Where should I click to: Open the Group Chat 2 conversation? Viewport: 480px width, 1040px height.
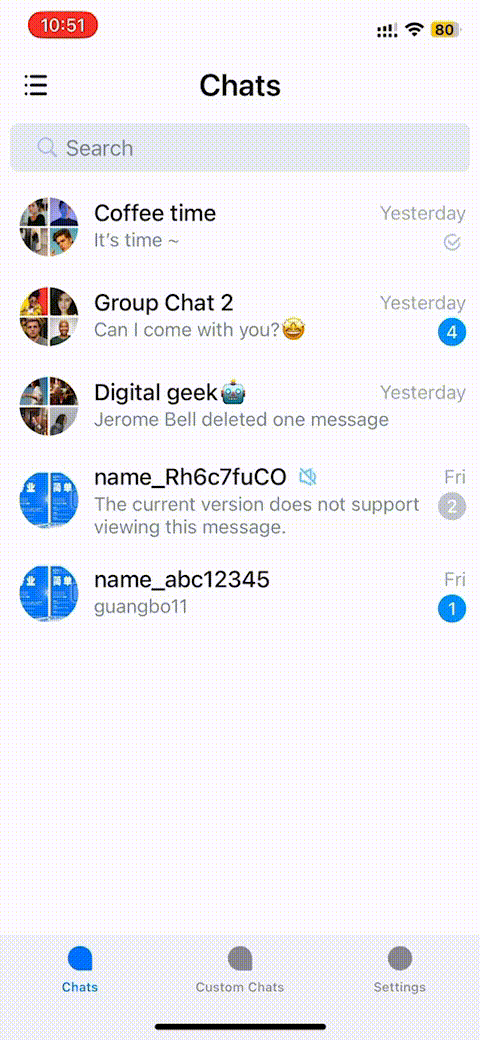240,316
